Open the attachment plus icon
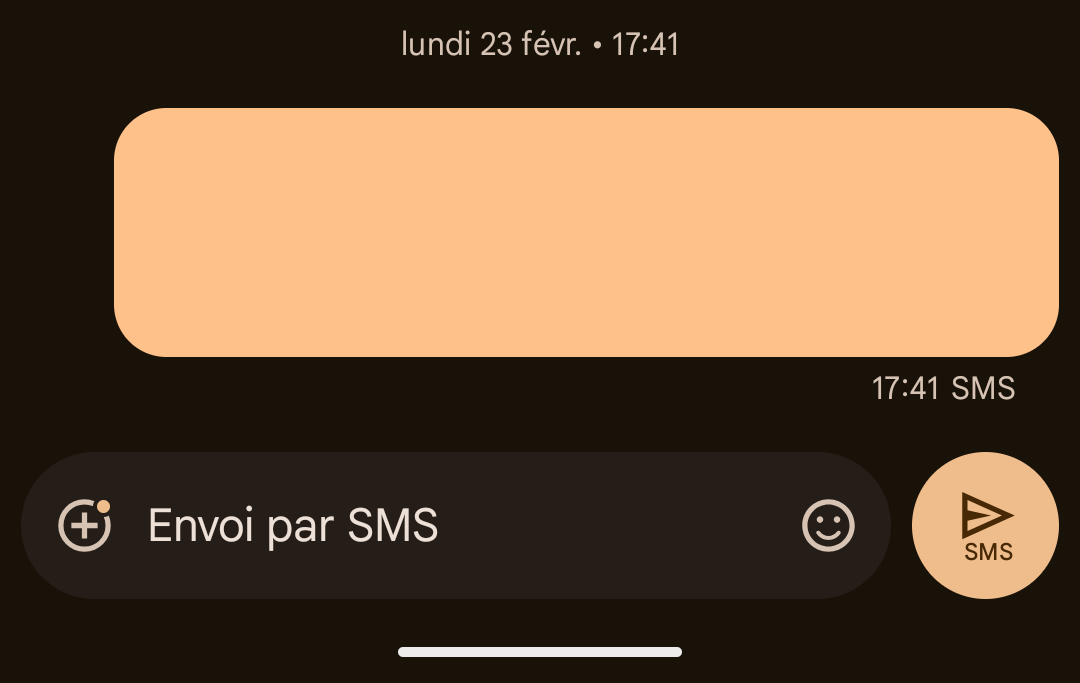 84,525
